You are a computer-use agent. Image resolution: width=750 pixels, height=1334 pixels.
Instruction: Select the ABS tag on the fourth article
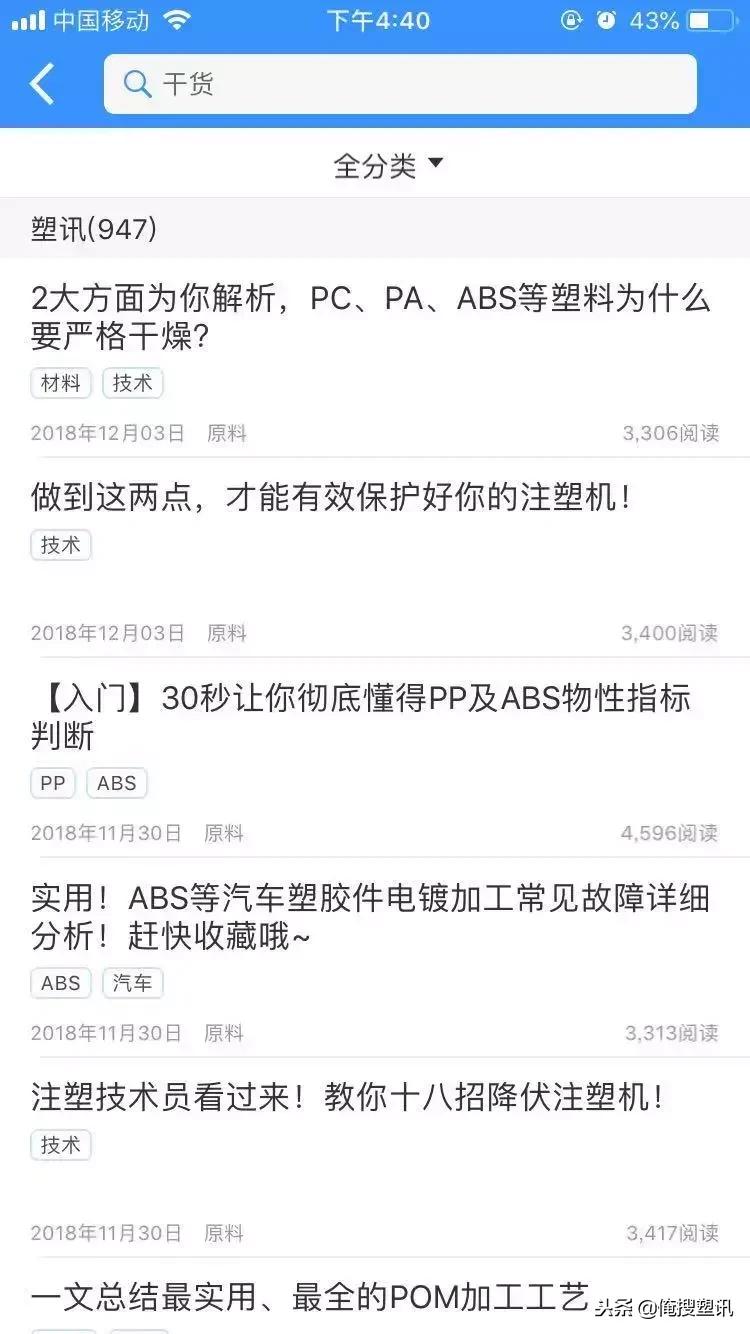60,983
